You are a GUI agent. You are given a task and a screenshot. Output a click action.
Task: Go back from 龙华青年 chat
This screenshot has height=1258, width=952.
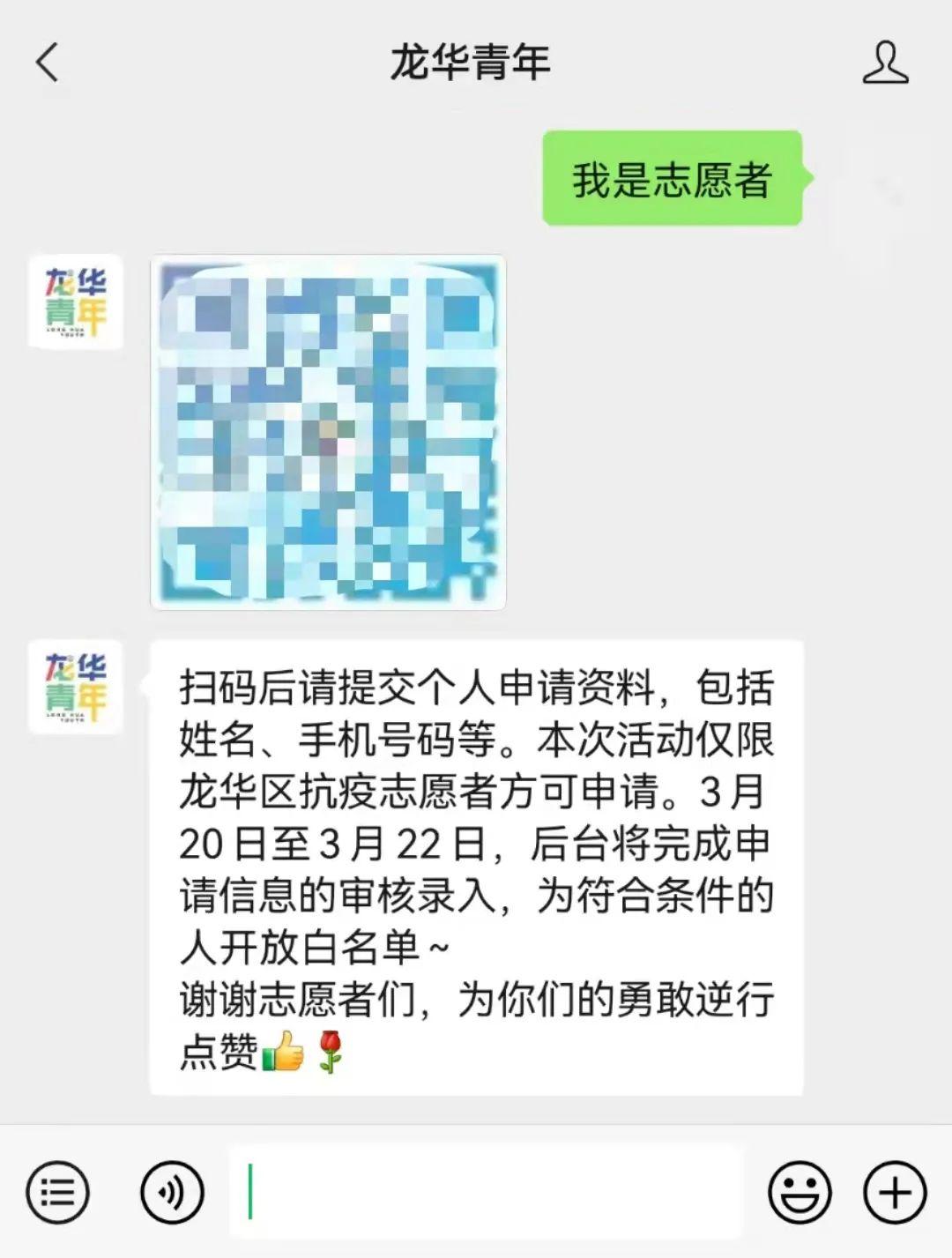(48, 63)
